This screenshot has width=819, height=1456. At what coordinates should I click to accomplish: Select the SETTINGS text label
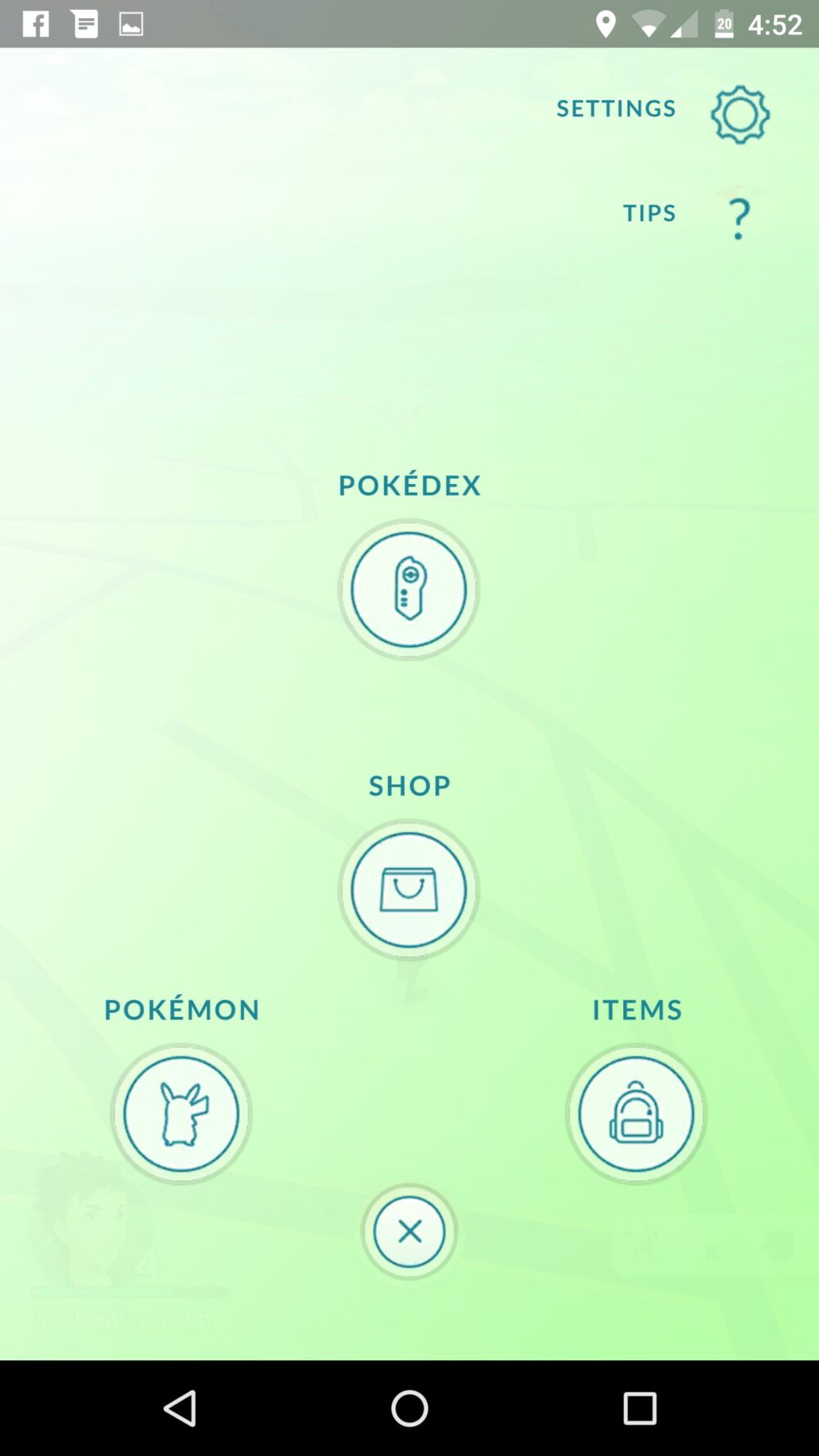616,107
